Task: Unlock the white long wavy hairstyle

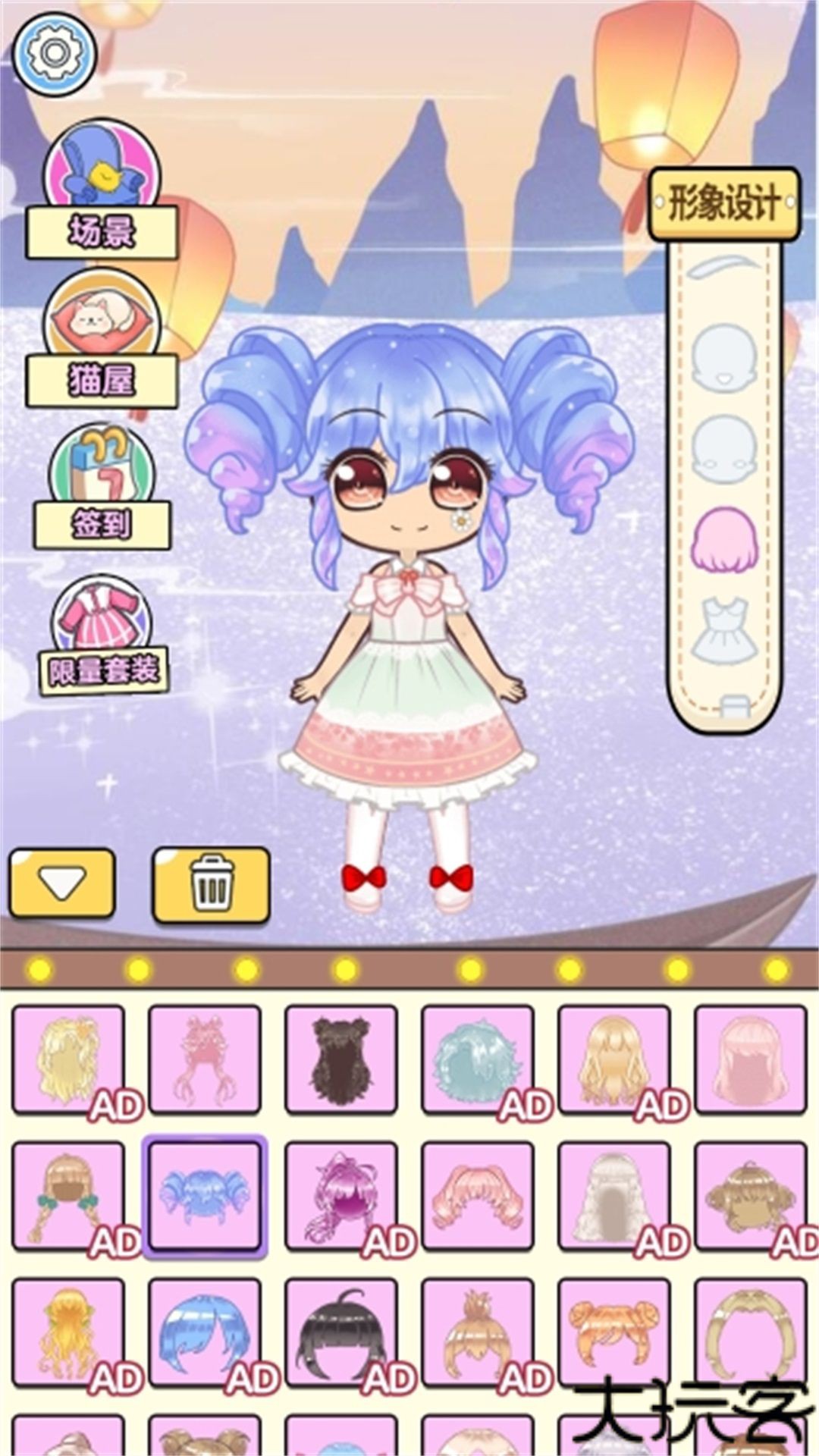Action: click(614, 1196)
